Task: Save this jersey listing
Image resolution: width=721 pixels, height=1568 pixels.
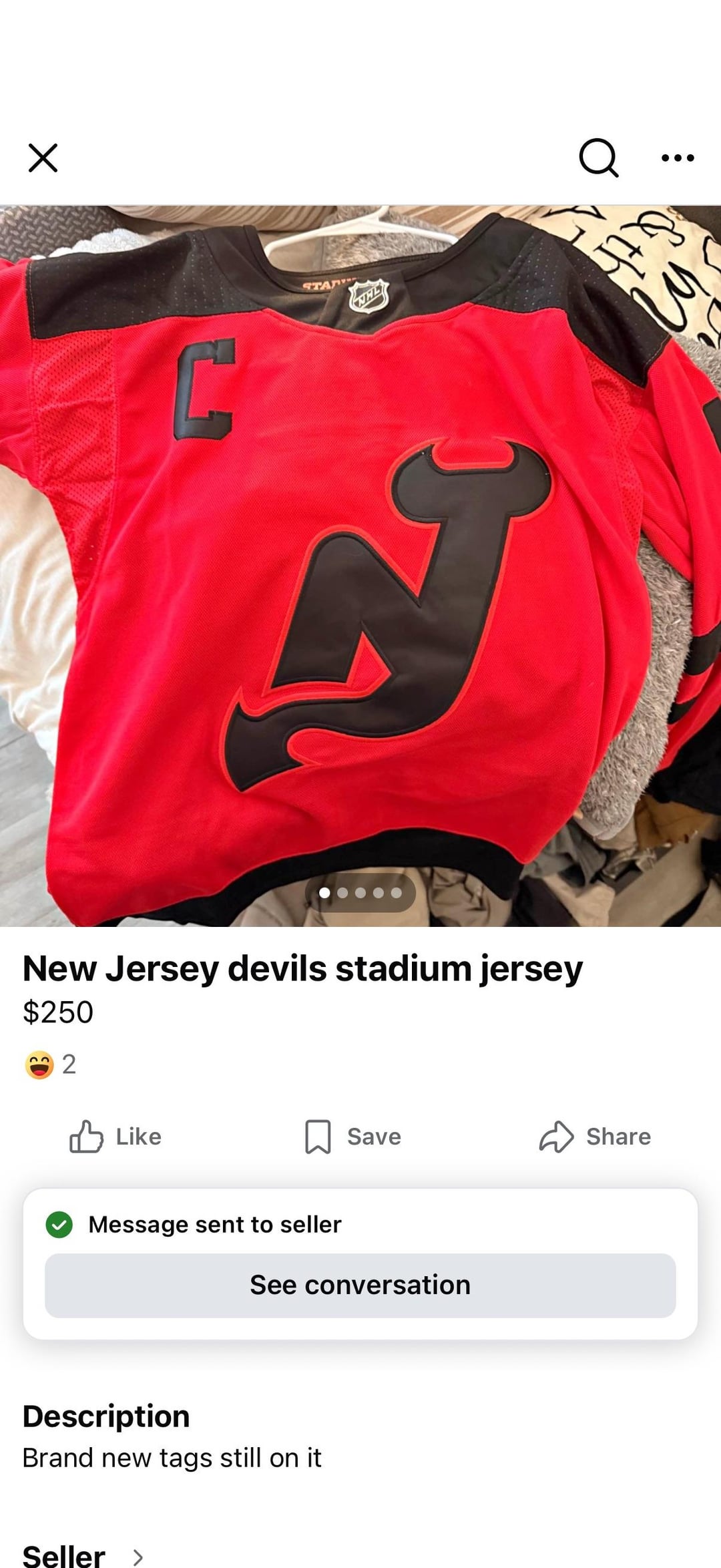Action: (x=353, y=1137)
